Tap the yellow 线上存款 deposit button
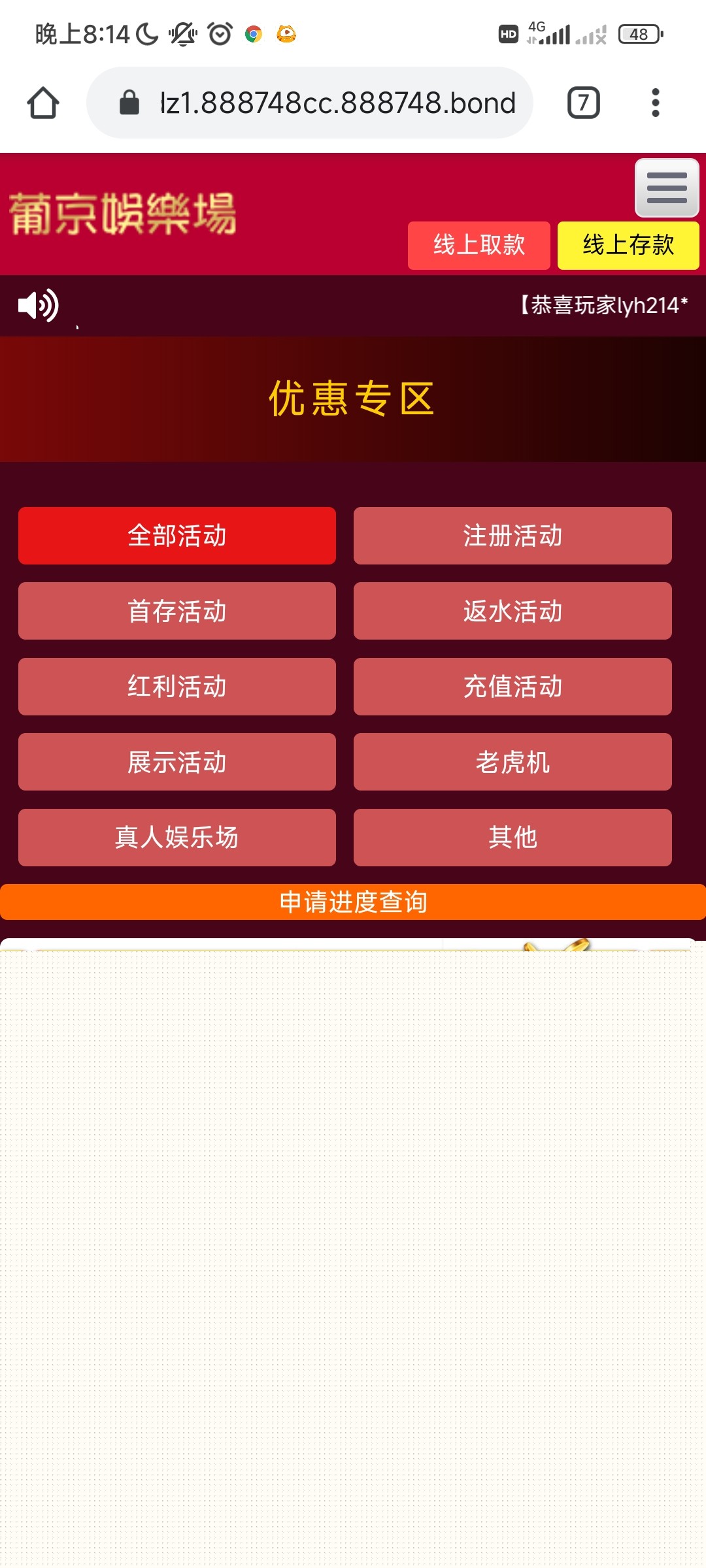Image resolution: width=706 pixels, height=1568 pixels. click(628, 246)
